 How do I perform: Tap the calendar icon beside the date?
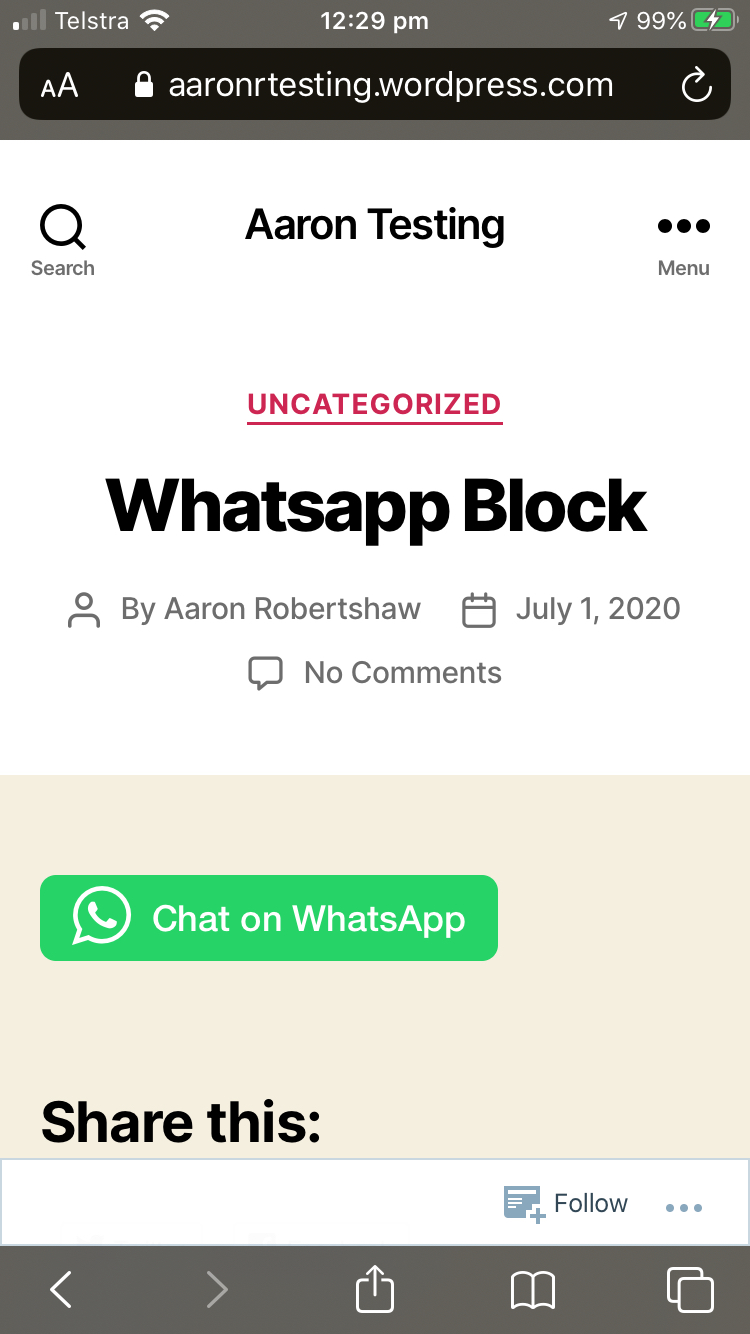[479, 609]
